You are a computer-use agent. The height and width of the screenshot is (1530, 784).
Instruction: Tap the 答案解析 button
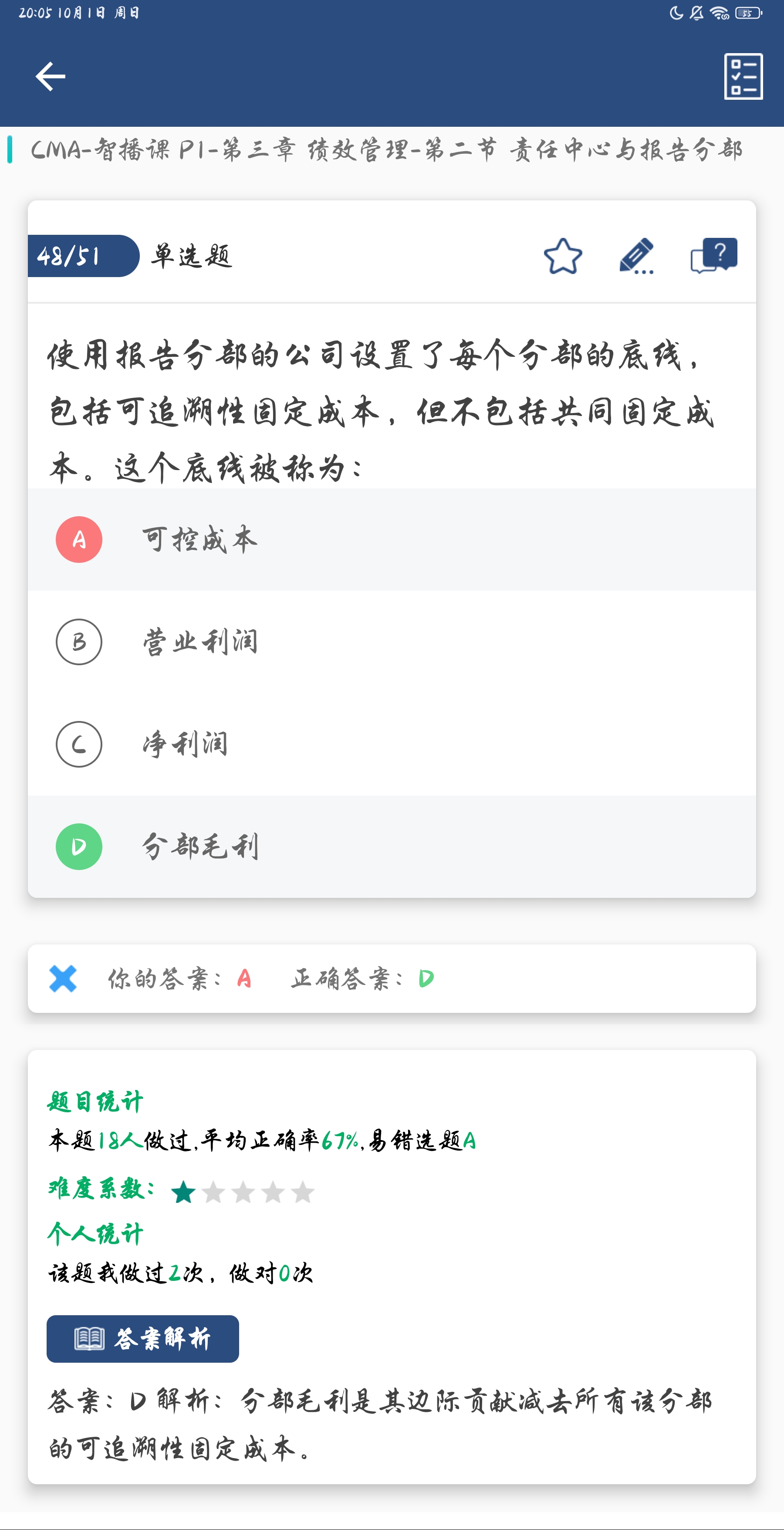(x=142, y=1339)
